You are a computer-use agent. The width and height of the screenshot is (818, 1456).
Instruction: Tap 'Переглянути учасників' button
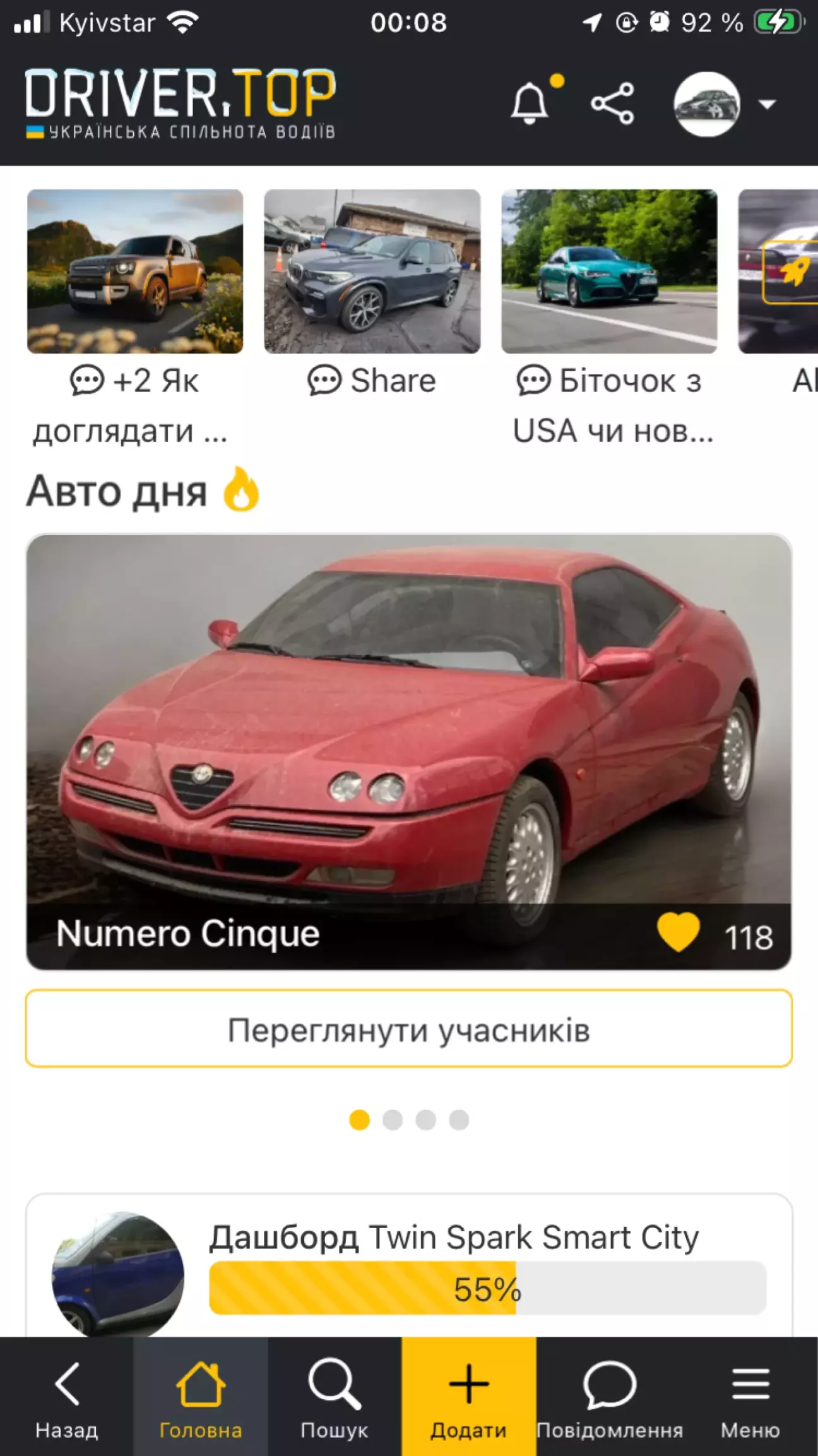[x=408, y=1029]
